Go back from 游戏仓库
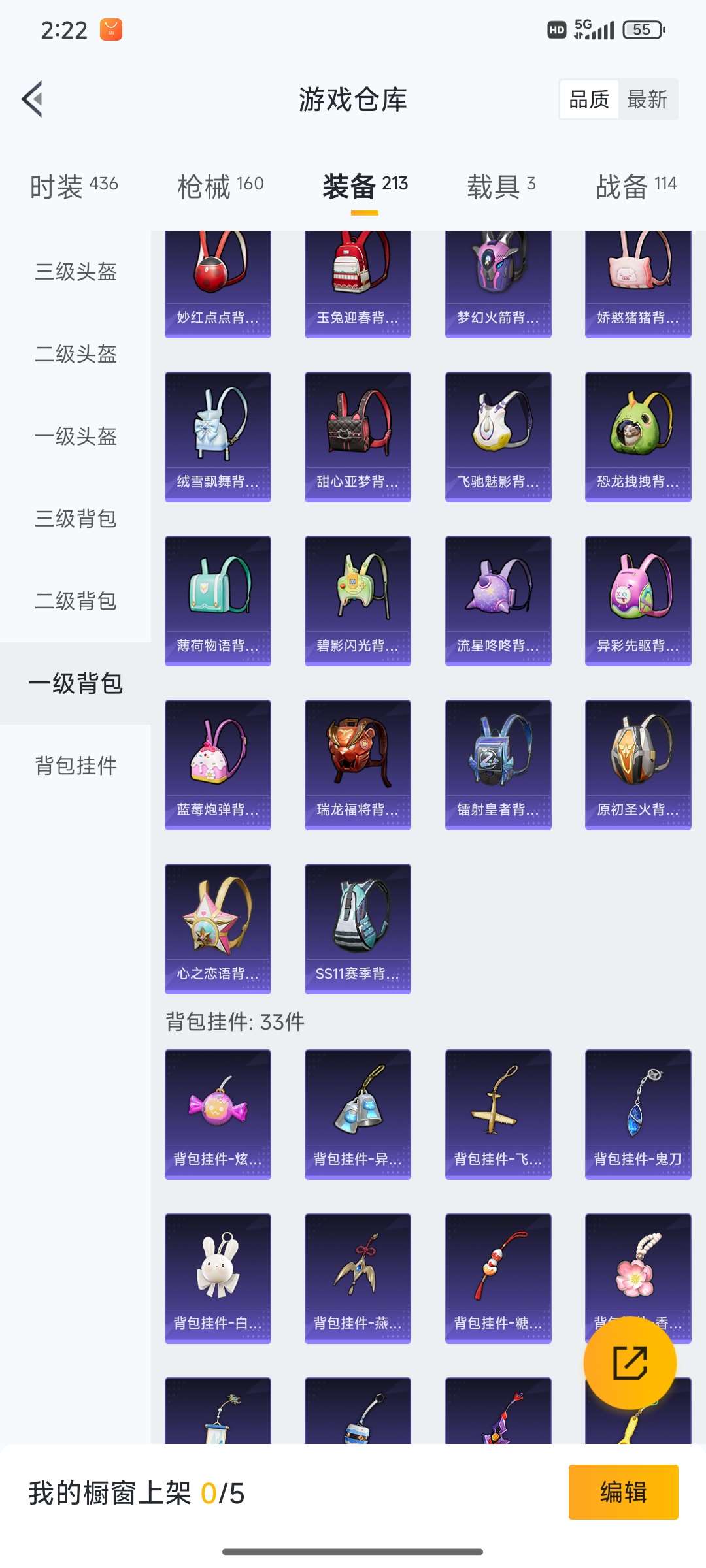Image resolution: width=706 pixels, height=1568 pixels. pyautogui.click(x=33, y=99)
